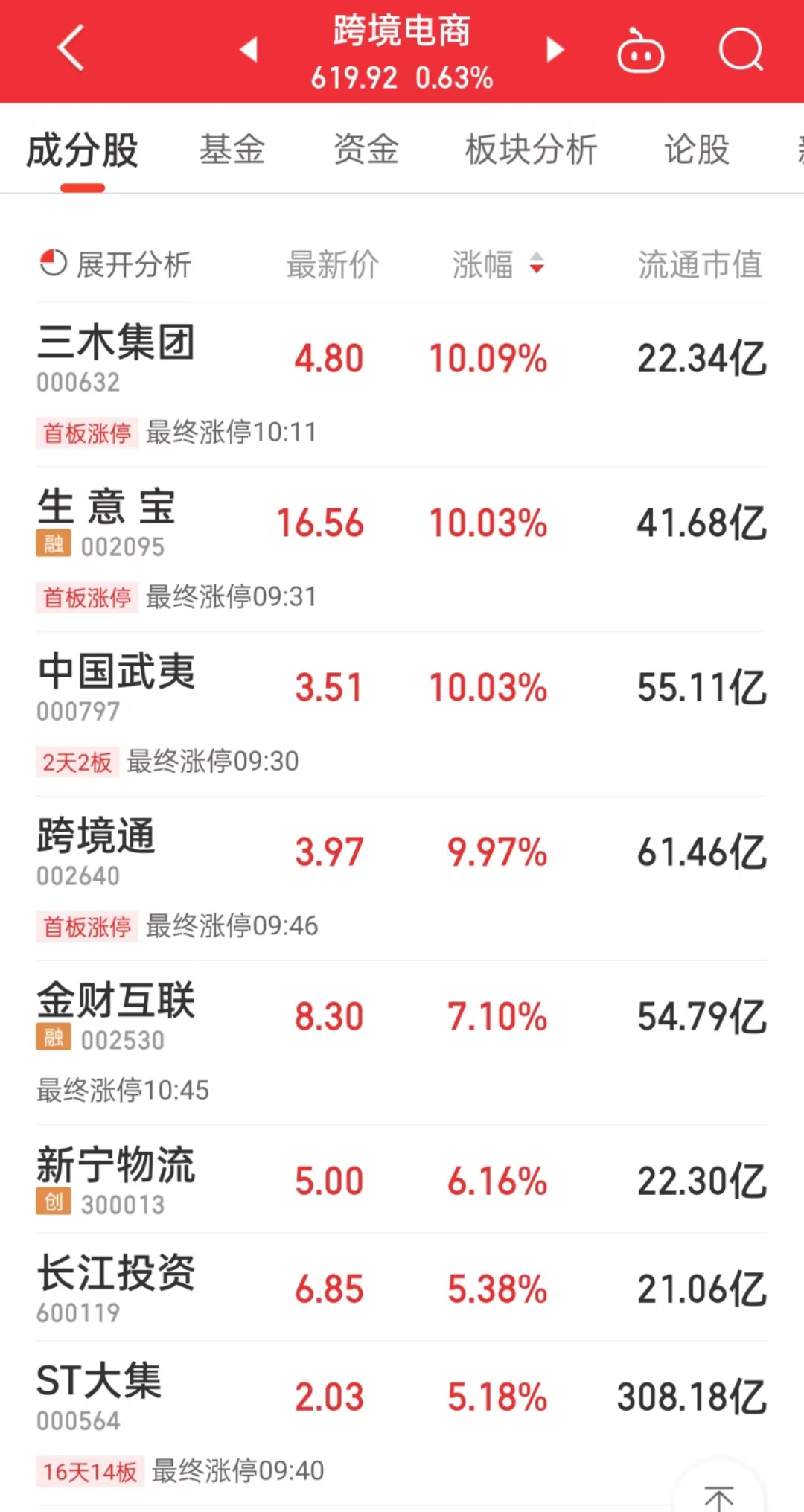804x1512 pixels.
Task: Switch to the 基金 tab
Action: 232,149
